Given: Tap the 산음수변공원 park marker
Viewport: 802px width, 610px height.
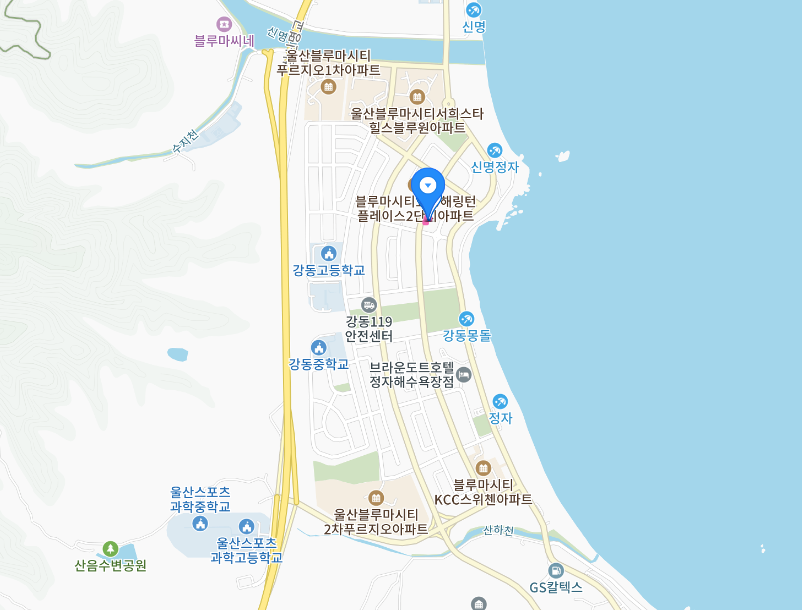Looking at the screenshot, I should 110,548.
